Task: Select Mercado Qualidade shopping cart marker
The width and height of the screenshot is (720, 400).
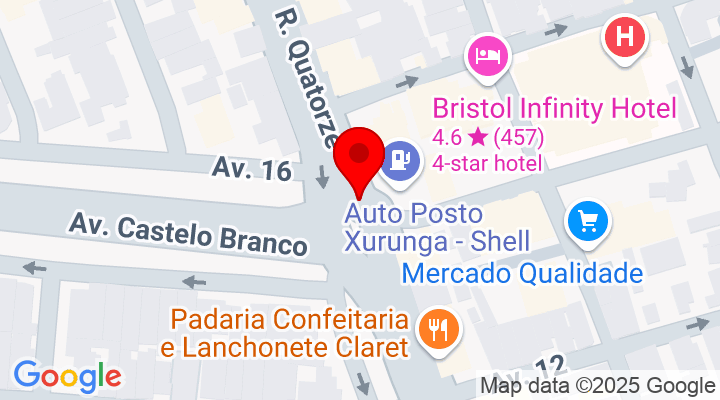Action: click(x=588, y=221)
